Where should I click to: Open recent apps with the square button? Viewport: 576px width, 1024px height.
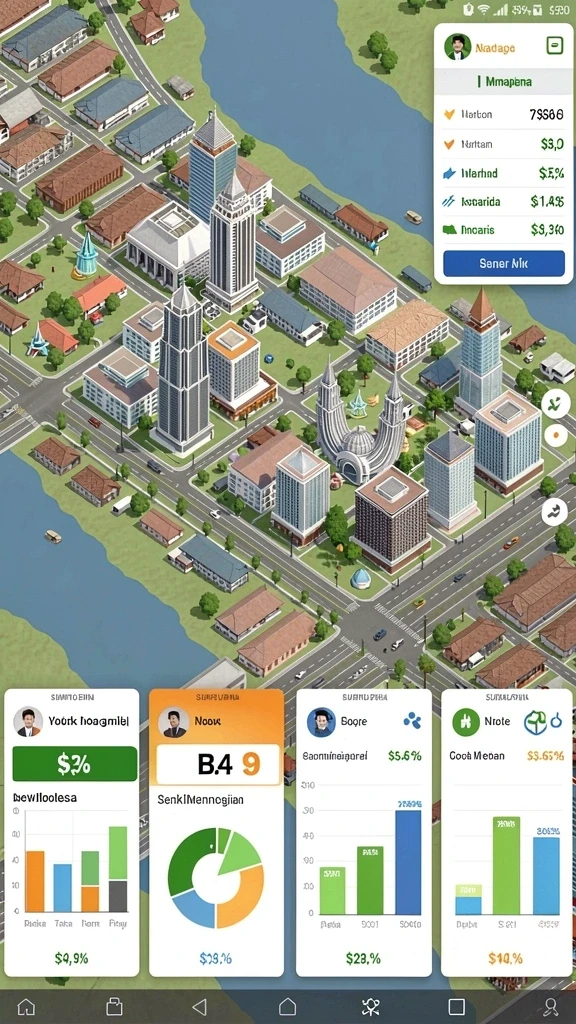point(456,1006)
